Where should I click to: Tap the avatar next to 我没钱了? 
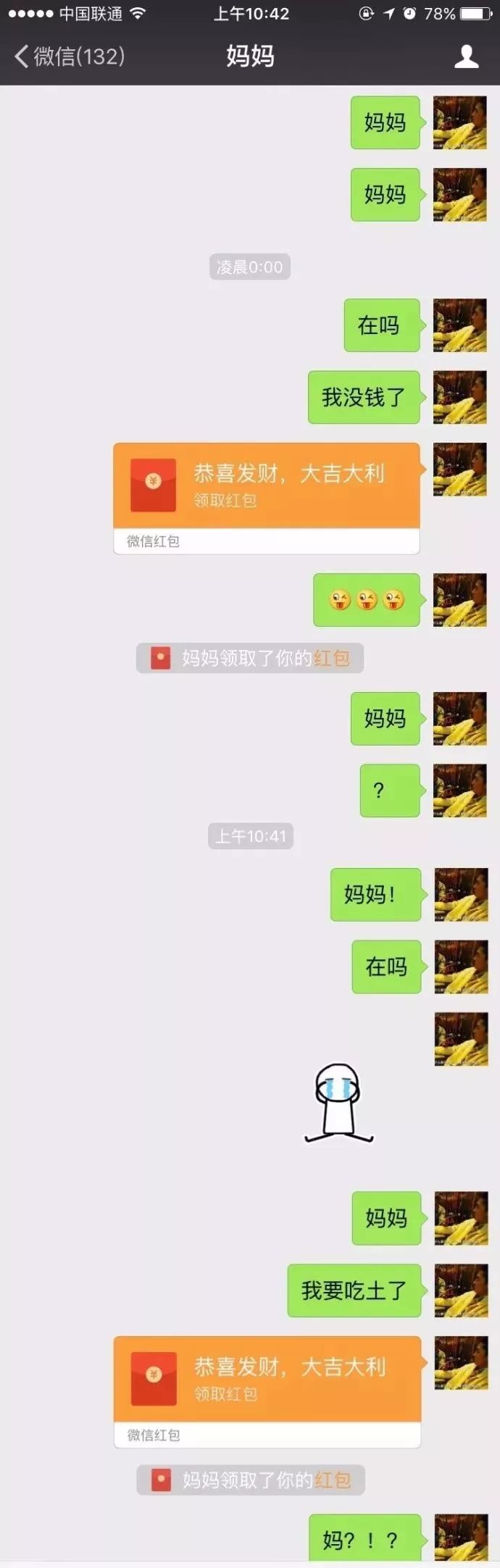tap(459, 397)
